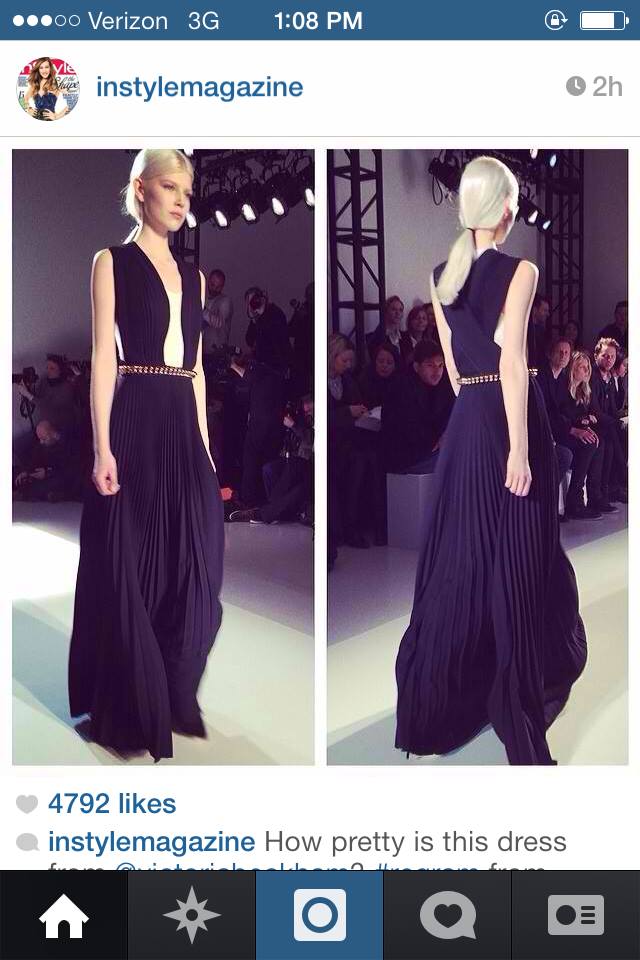View the 4792 likes list
Viewport: 640px width, 960px height.
point(111,804)
